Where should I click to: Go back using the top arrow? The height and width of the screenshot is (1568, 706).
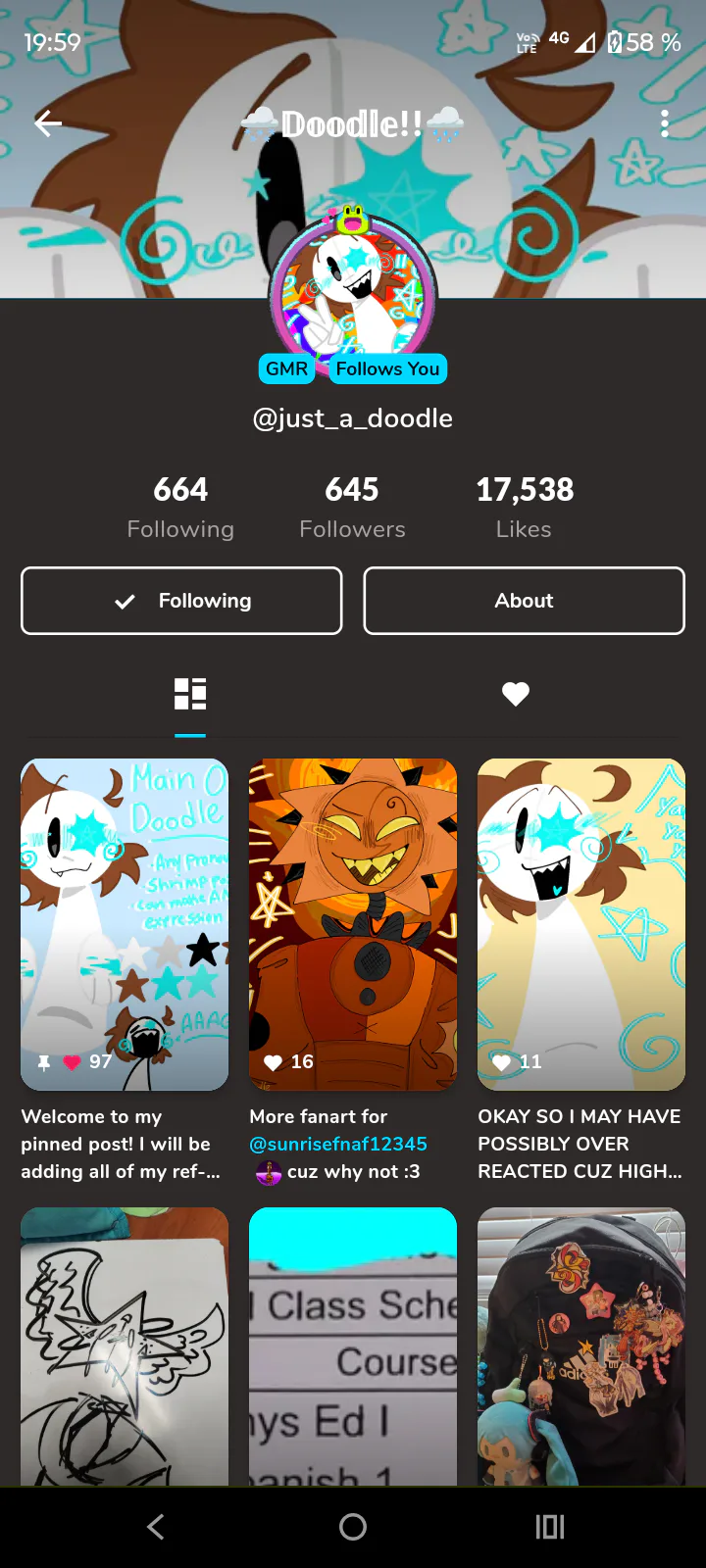coord(48,123)
